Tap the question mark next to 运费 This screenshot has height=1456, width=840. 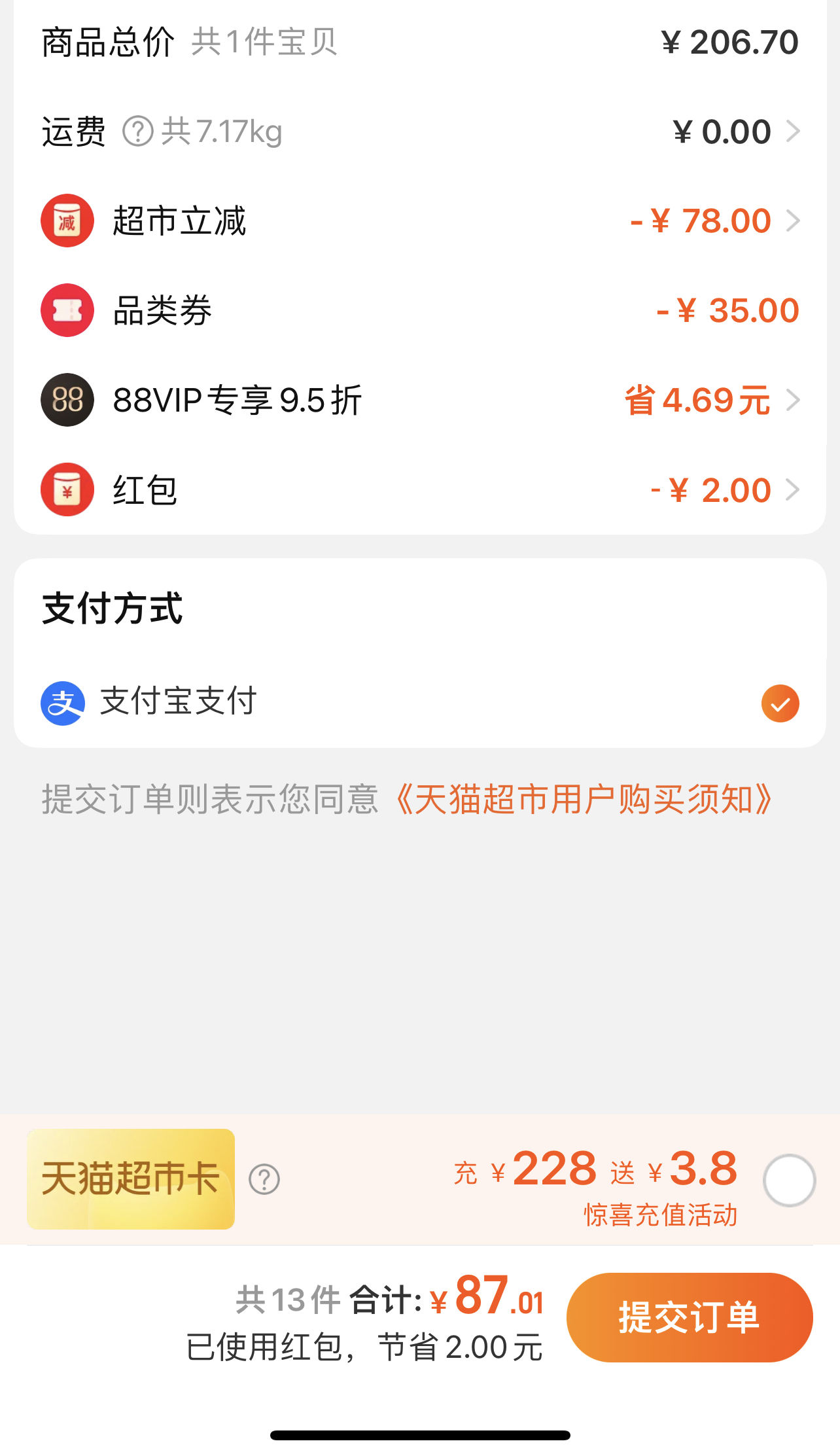click(138, 132)
